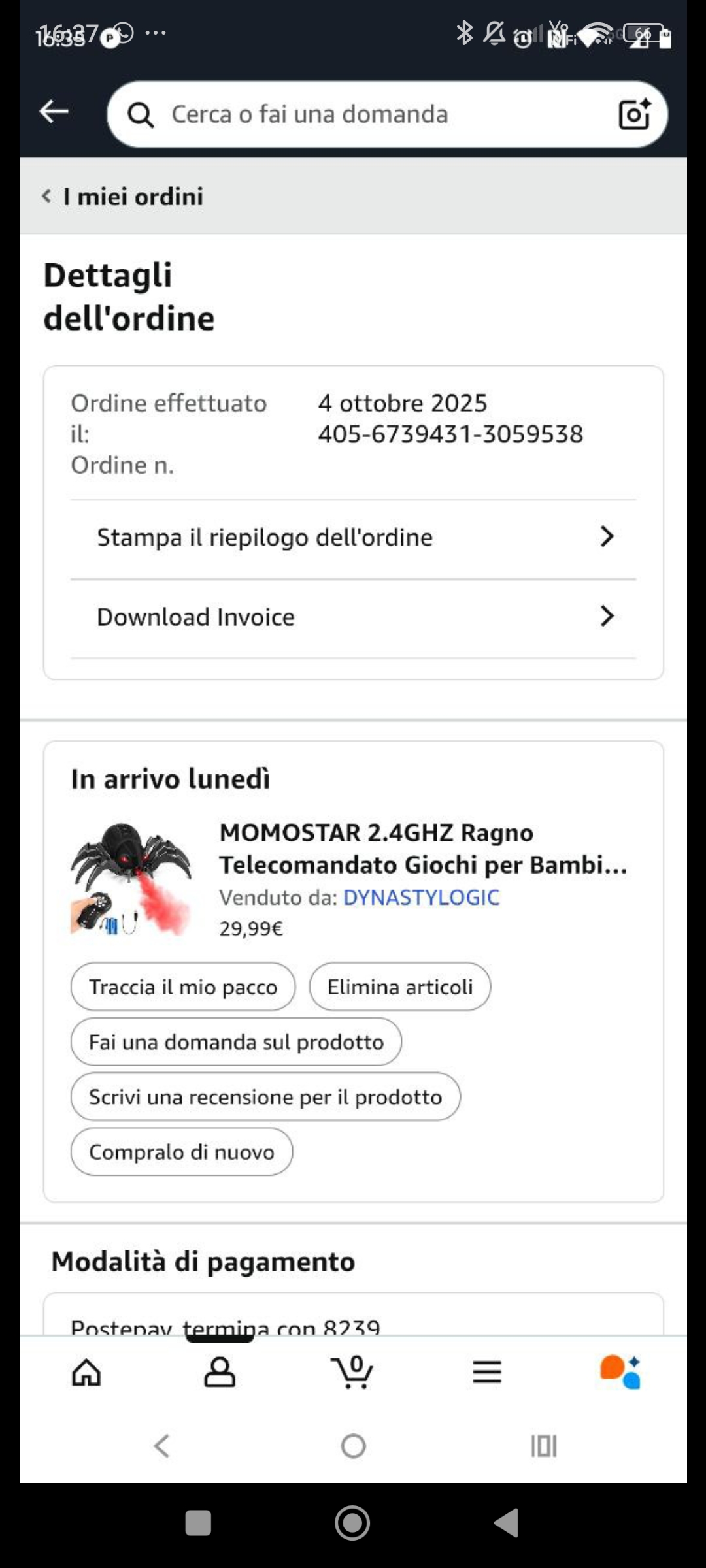This screenshot has height=1568, width=706.
Task: Switch to the account profile tab
Action: pyautogui.click(x=220, y=1372)
